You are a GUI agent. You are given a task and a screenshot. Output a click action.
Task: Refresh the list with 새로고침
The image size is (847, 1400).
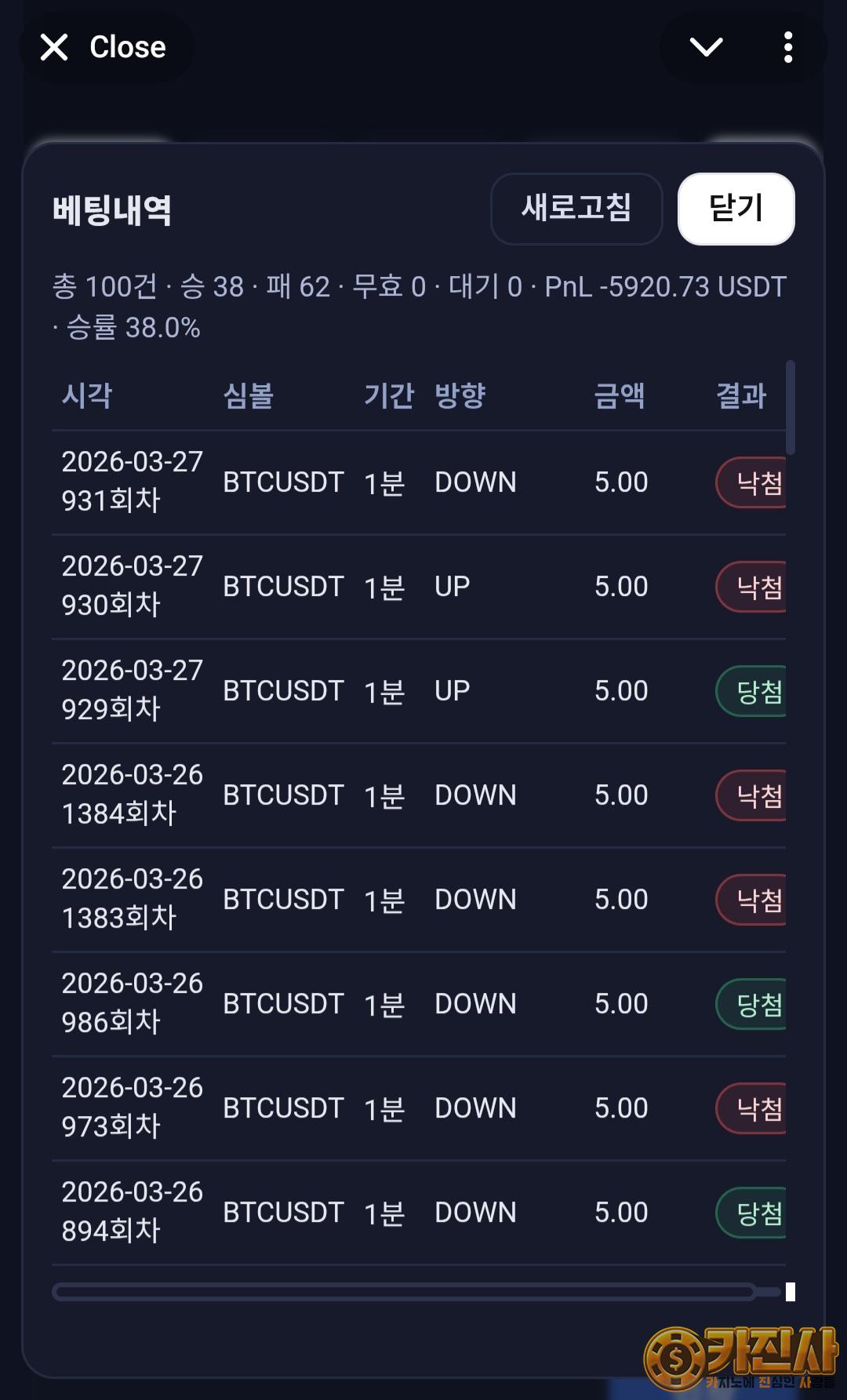pyautogui.click(x=576, y=209)
